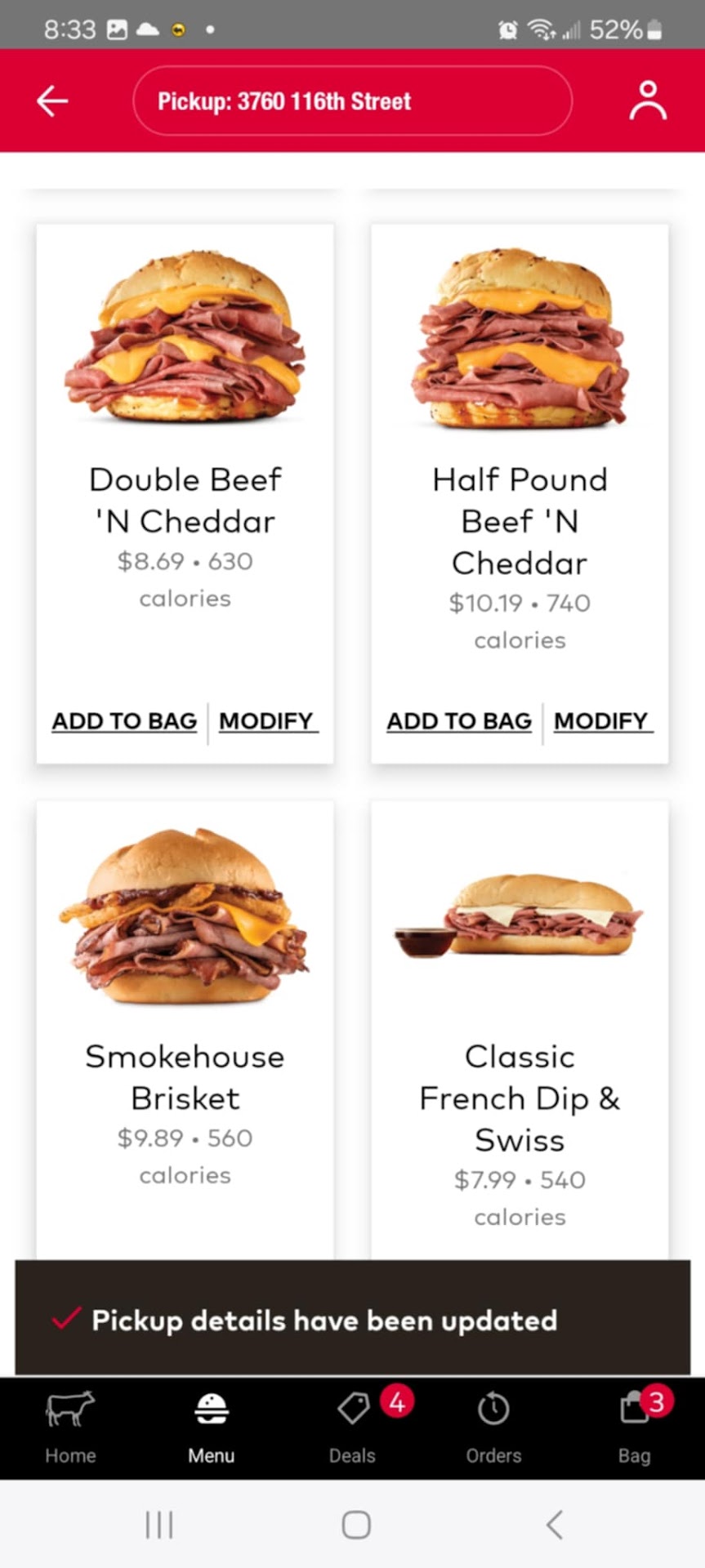The image size is (705, 1568).
Task: Select the Menu tab
Action: (212, 1428)
